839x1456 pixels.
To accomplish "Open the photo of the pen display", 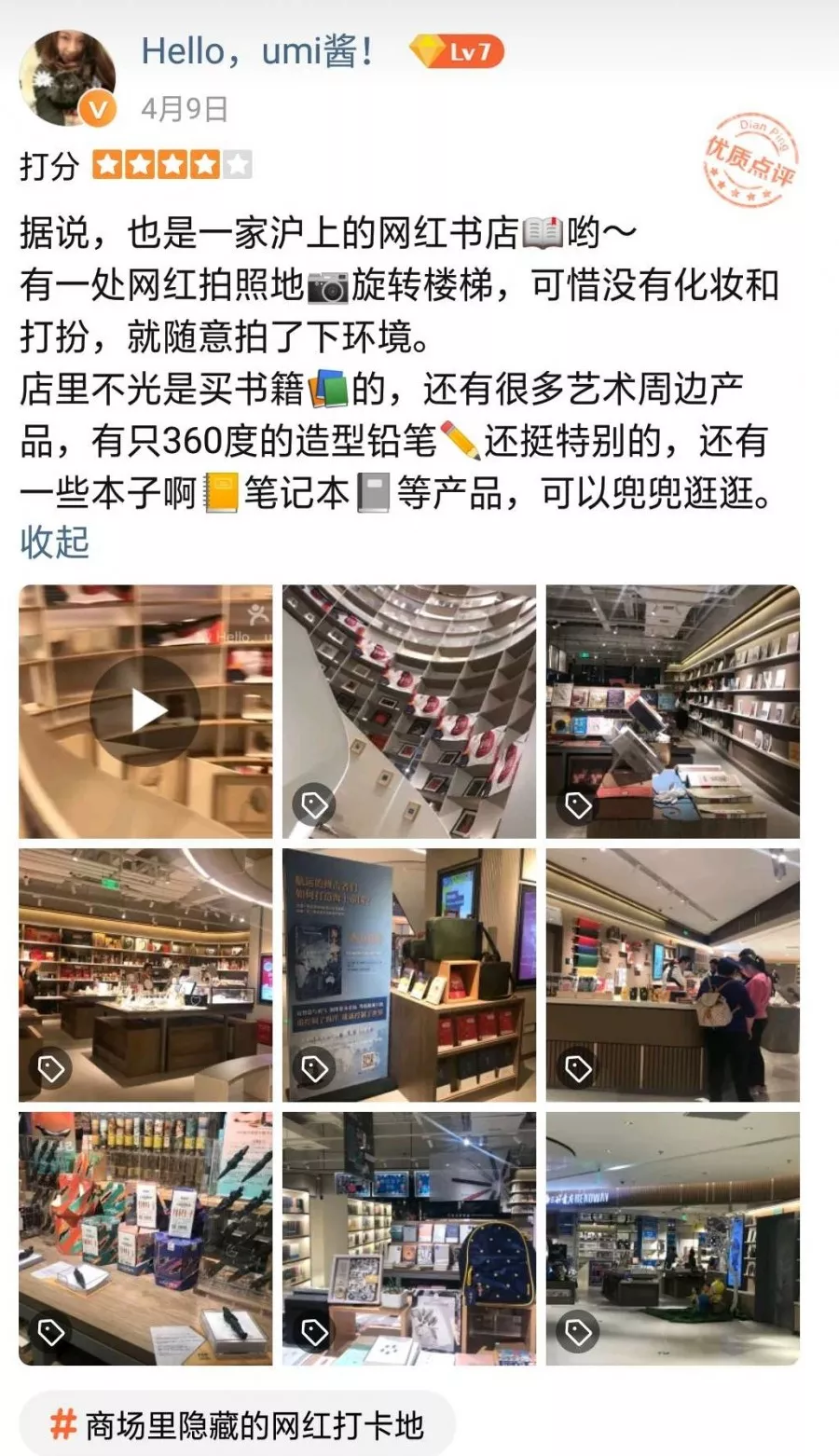I will (145, 1239).
